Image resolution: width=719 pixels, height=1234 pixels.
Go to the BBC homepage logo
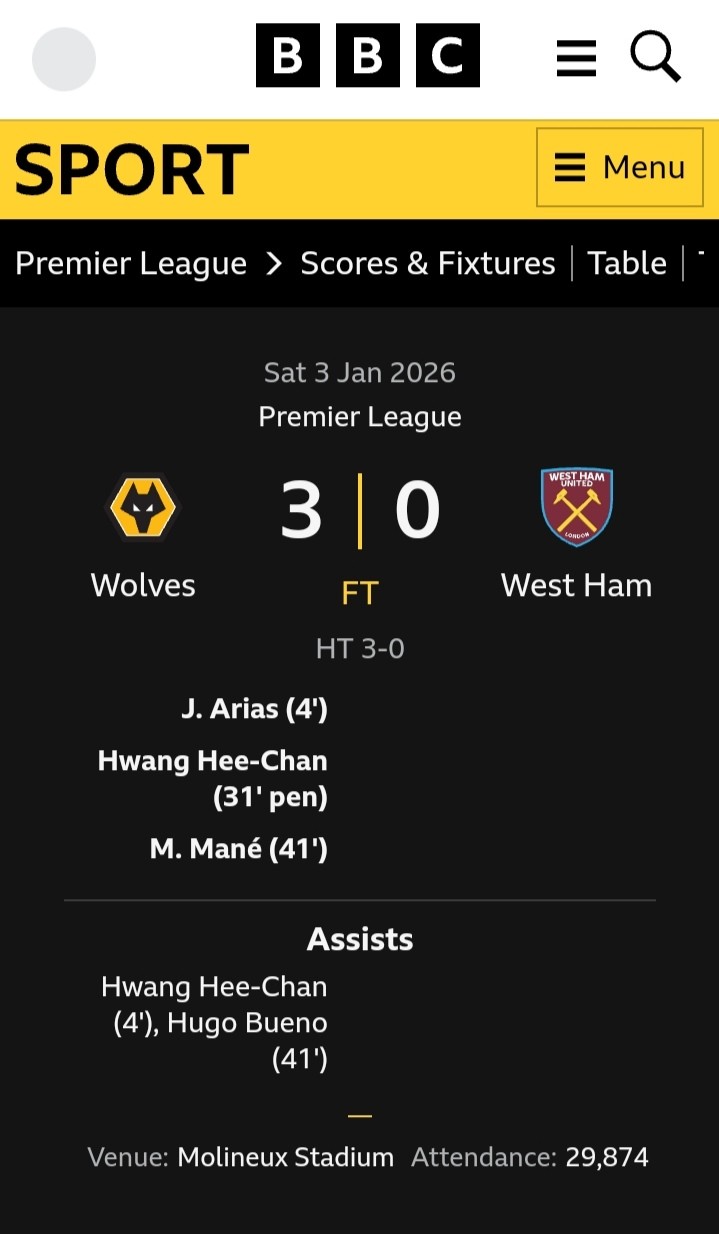tap(367, 56)
